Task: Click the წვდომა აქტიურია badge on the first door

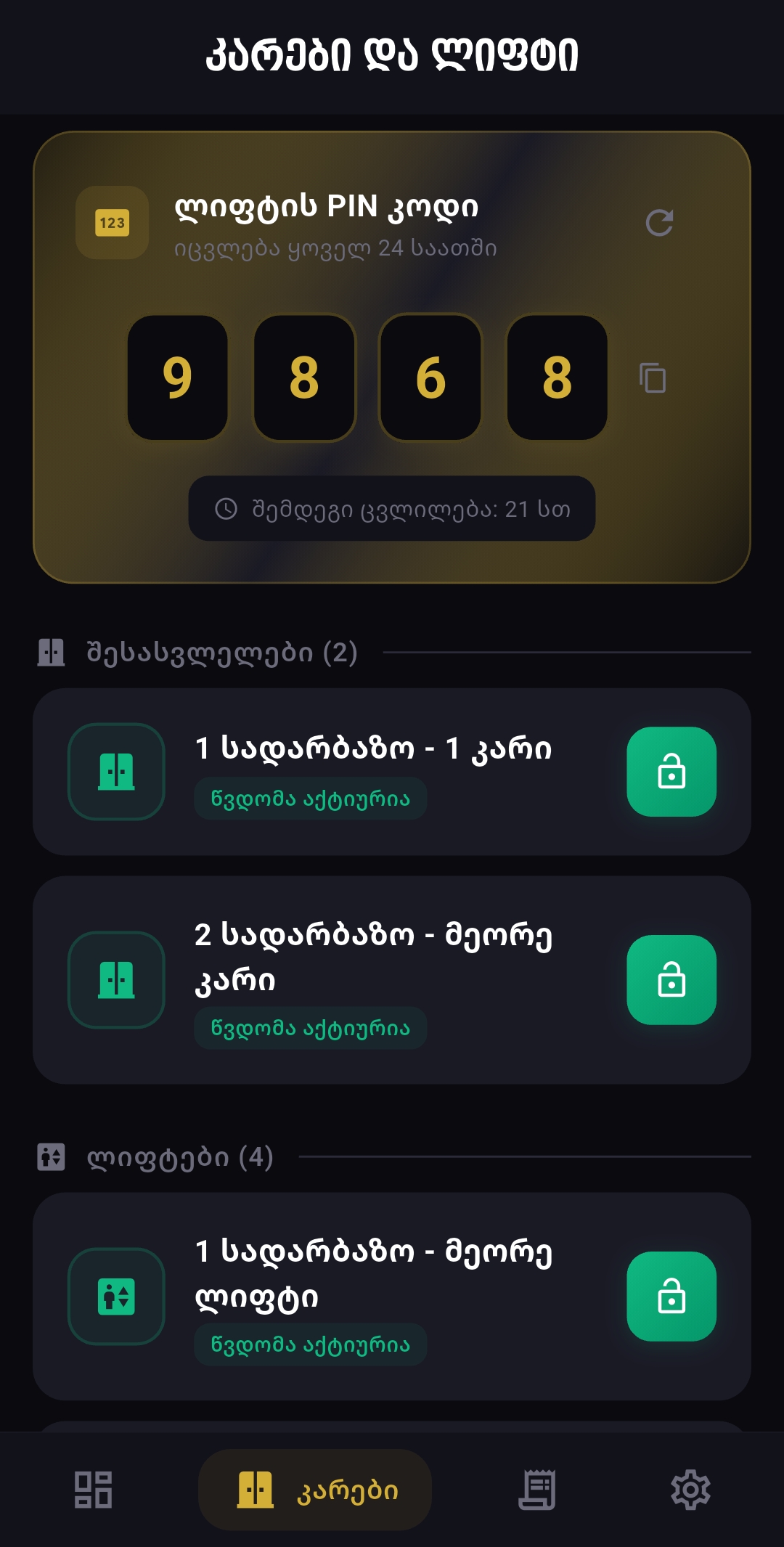Action: tap(310, 797)
